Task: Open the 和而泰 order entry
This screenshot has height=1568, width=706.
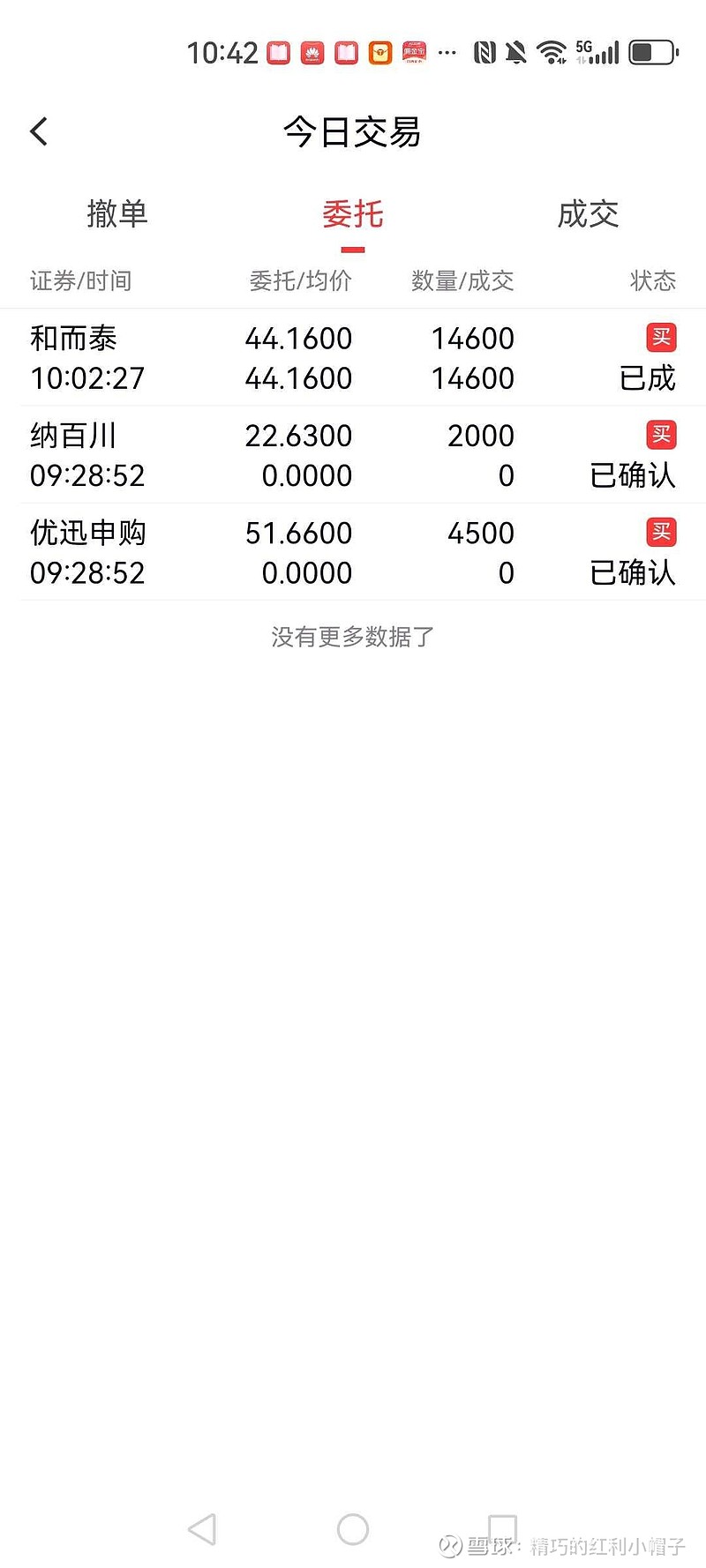Action: 353,358
